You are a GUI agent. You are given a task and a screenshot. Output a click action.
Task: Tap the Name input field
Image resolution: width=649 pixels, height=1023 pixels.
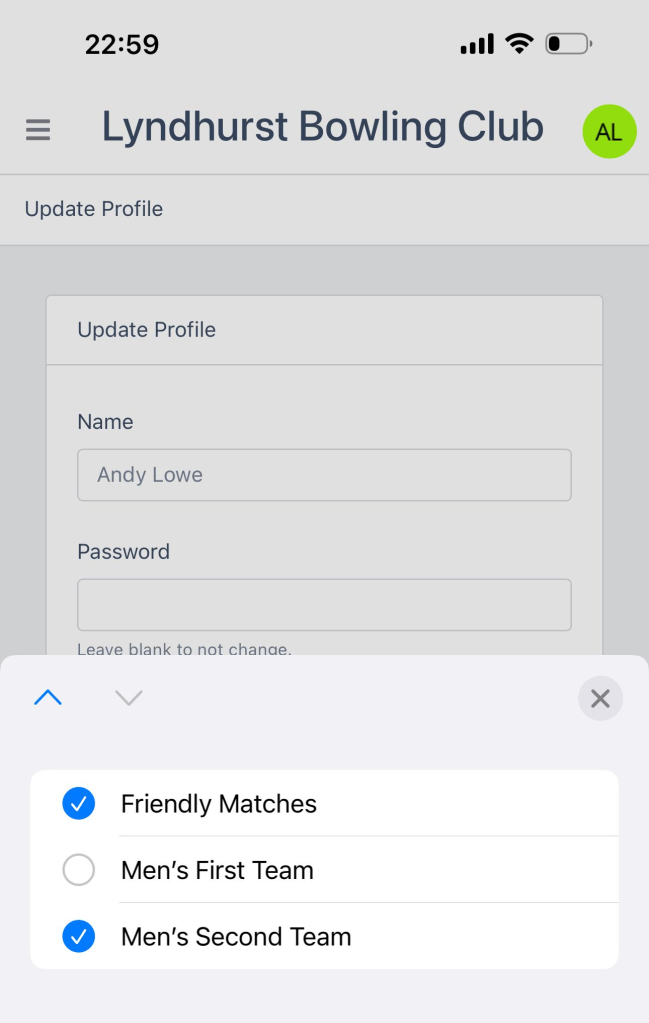[324, 475]
